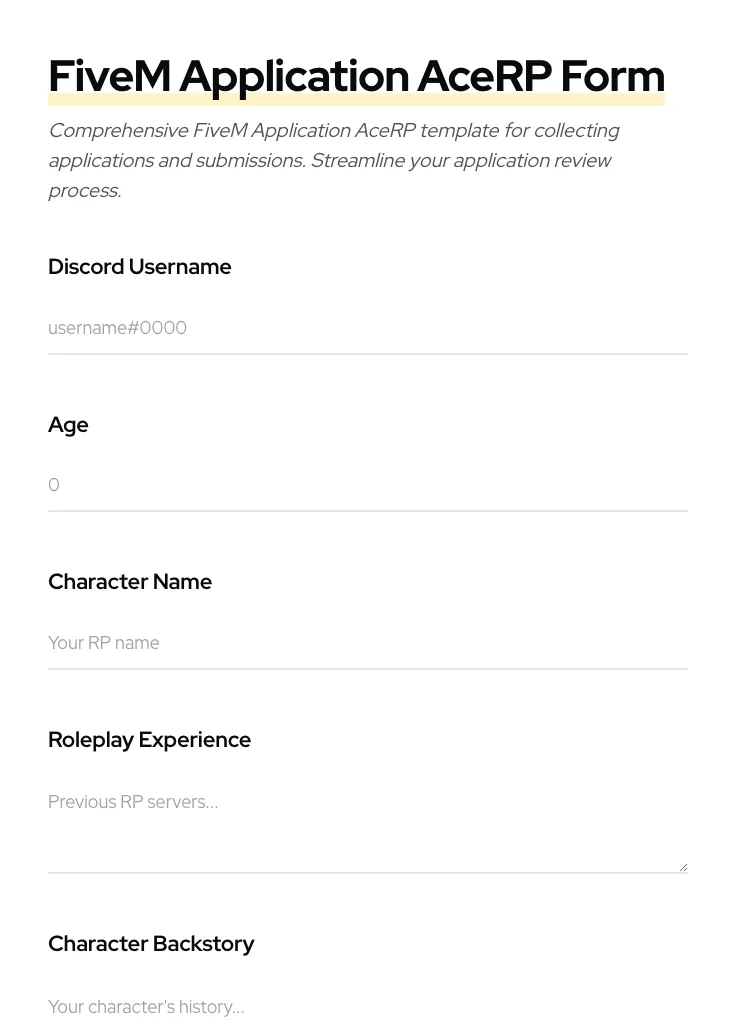Click the Discord Username input field
The width and height of the screenshot is (736, 1024).
click(368, 328)
